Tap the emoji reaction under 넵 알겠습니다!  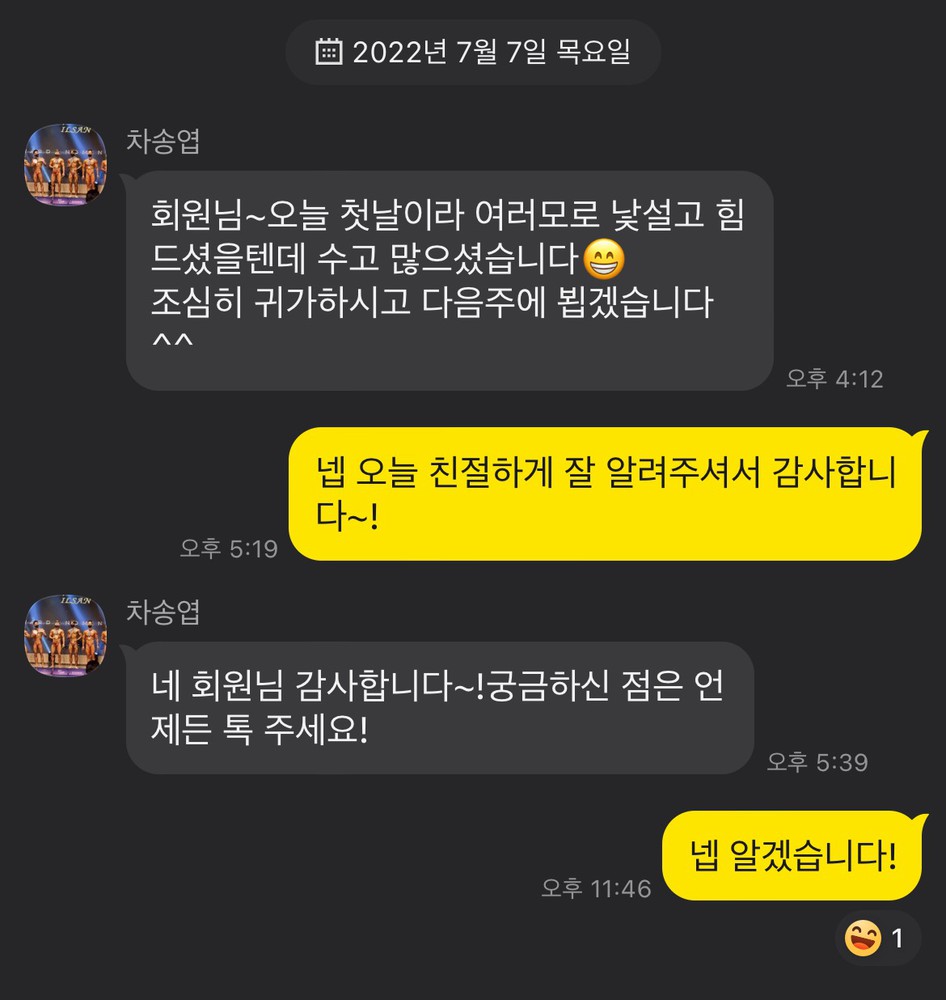coord(876,938)
